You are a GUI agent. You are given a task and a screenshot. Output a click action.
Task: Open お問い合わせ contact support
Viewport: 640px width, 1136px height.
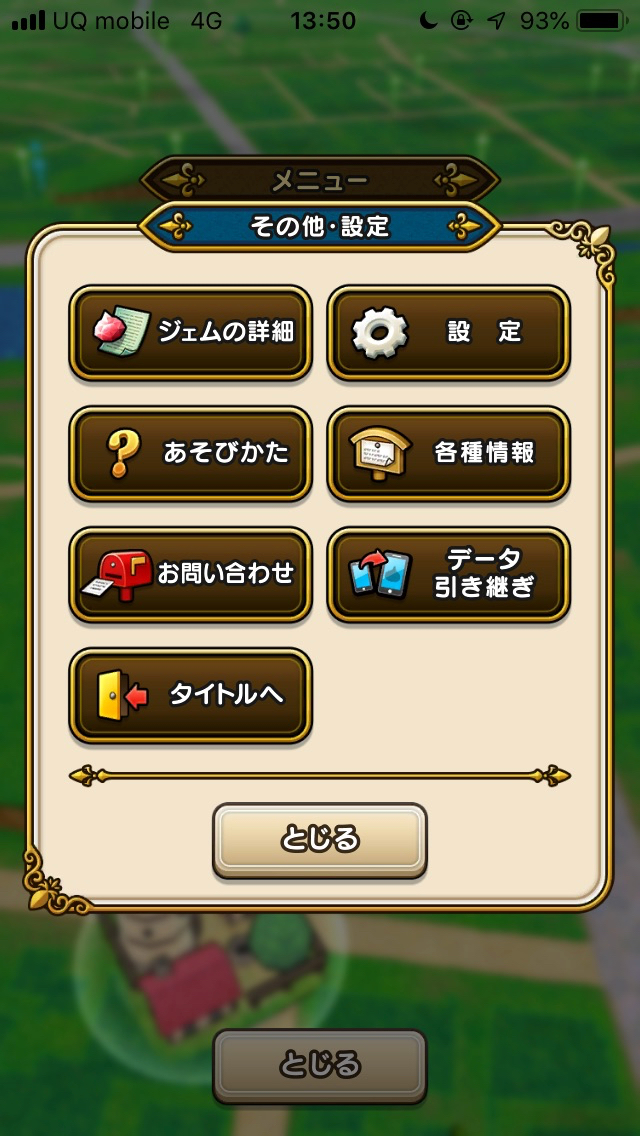coord(190,574)
